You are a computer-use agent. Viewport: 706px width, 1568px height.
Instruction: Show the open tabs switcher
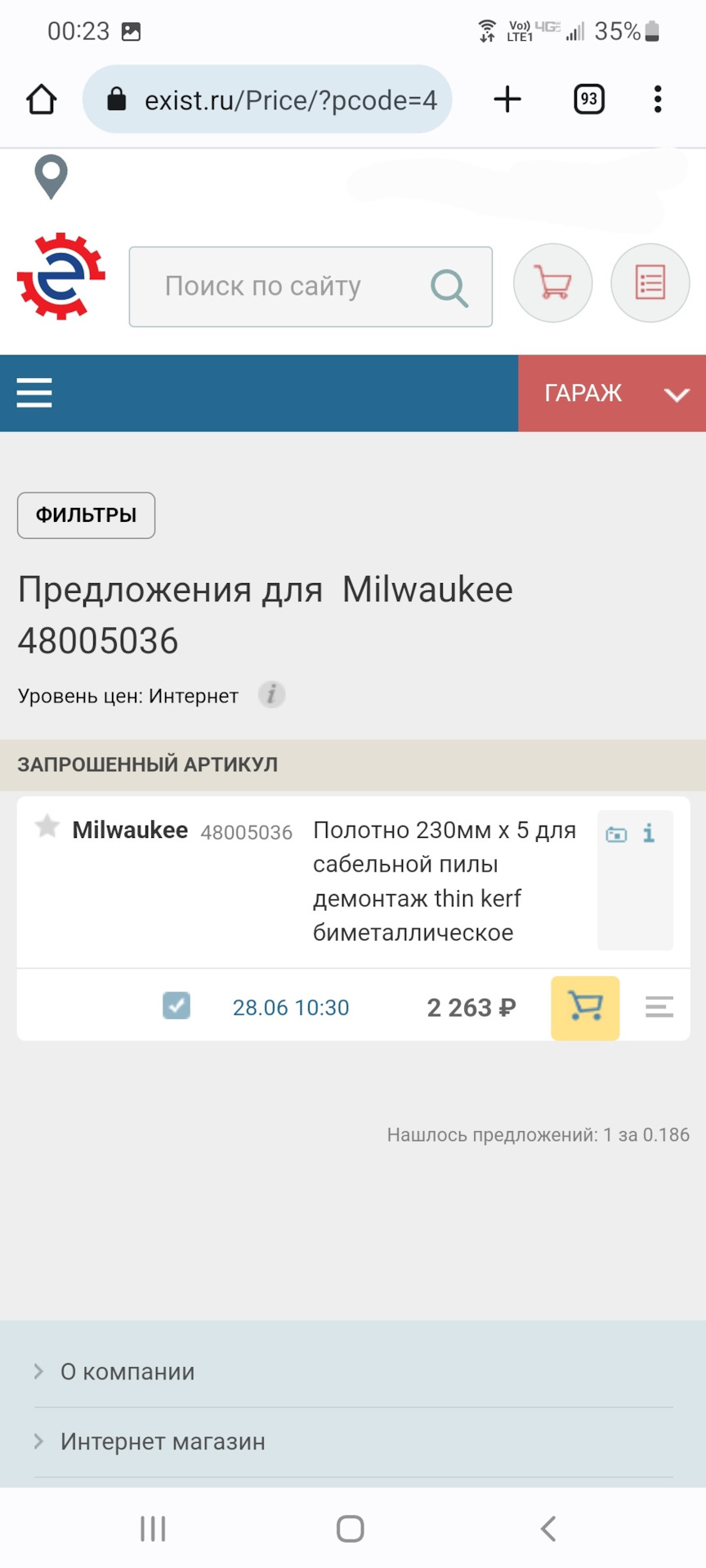(x=588, y=100)
